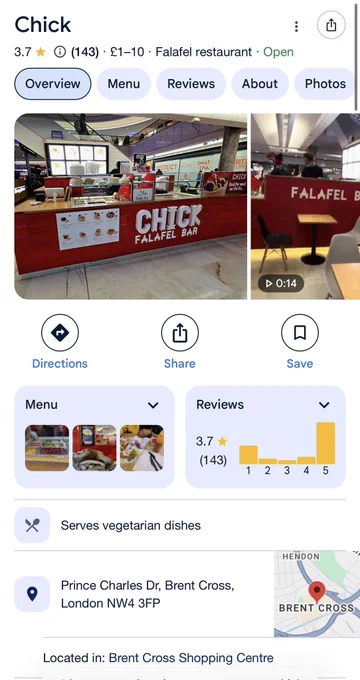Select the Overview tab
The width and height of the screenshot is (360, 680).
[53, 84]
